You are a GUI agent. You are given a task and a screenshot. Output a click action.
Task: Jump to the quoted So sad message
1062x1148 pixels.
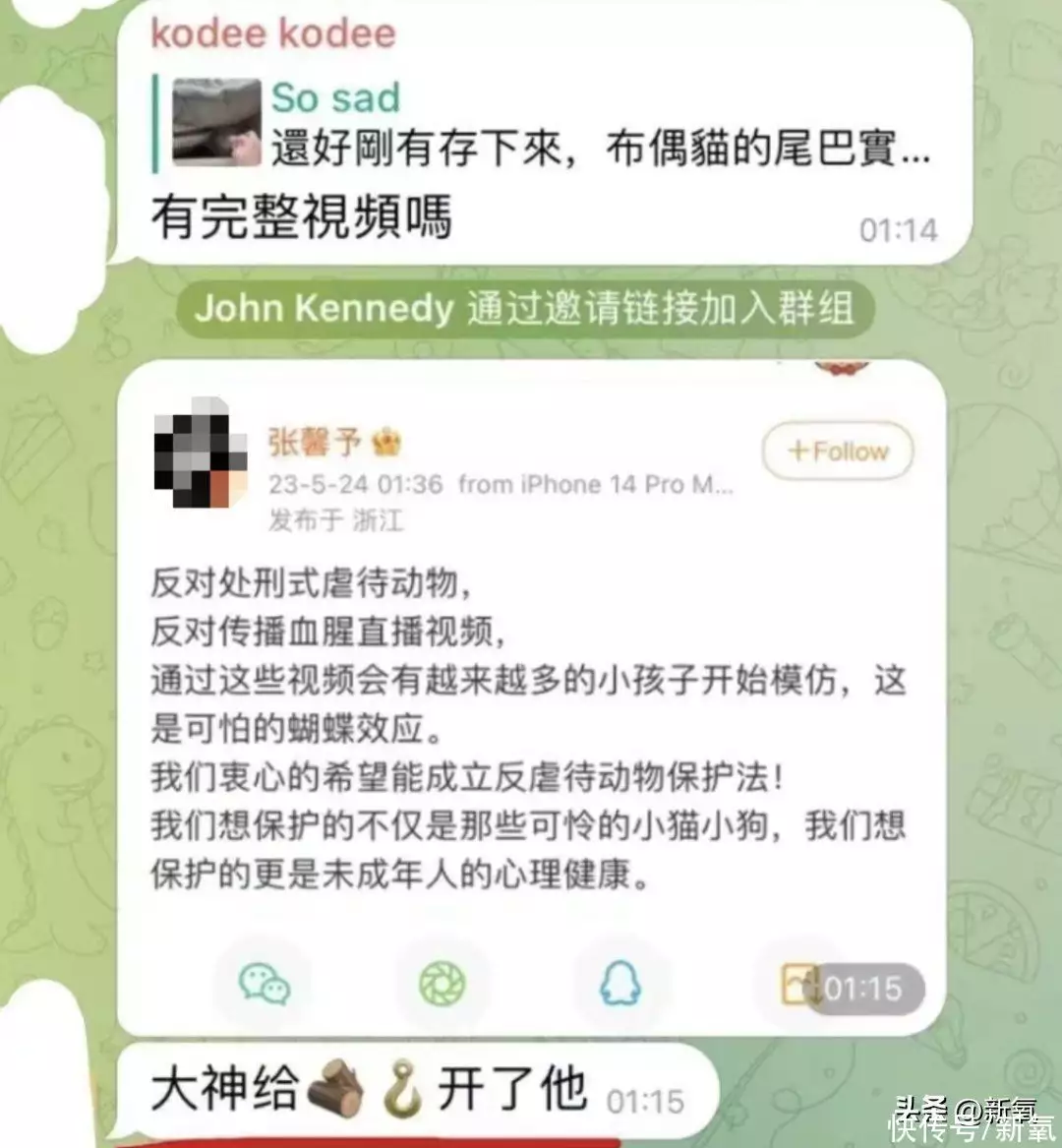(551, 126)
